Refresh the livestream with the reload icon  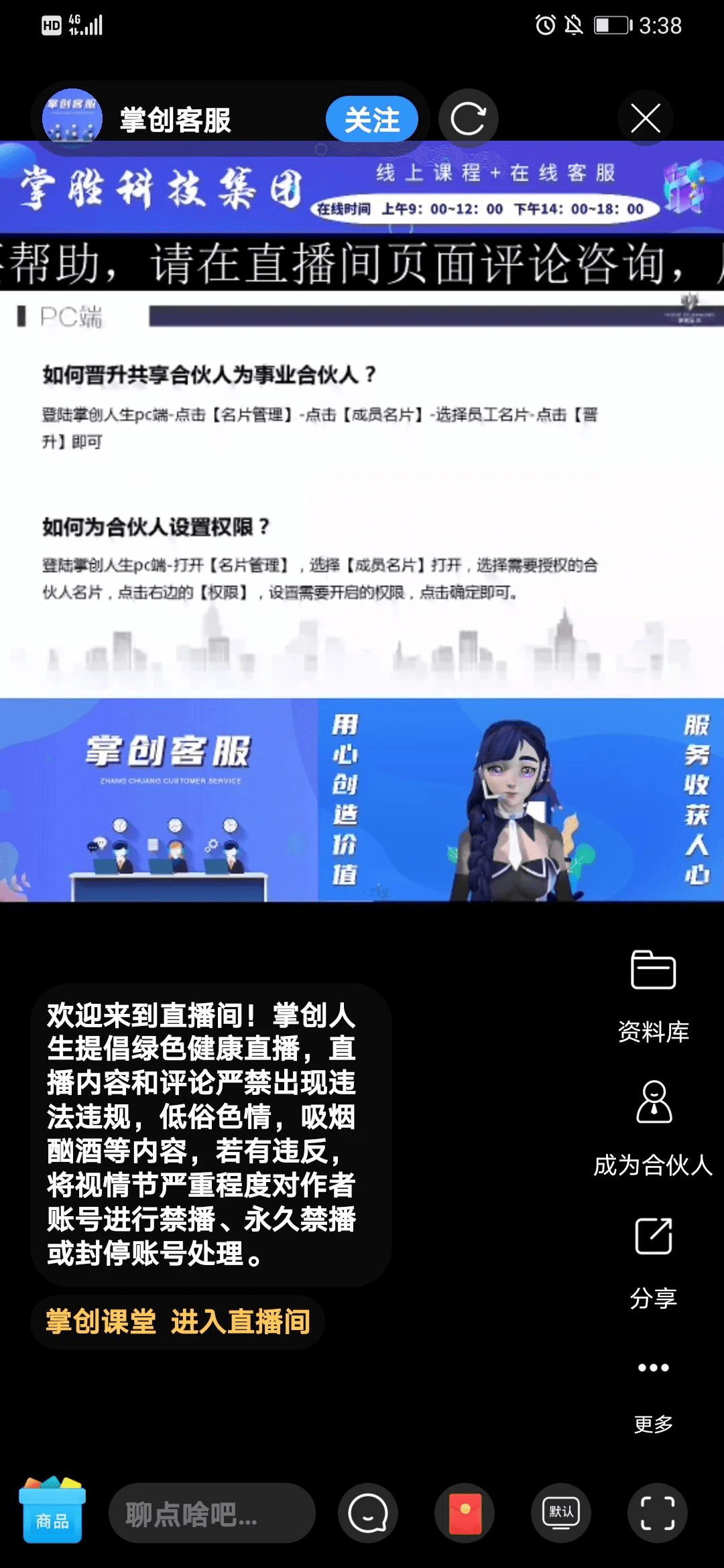click(468, 118)
